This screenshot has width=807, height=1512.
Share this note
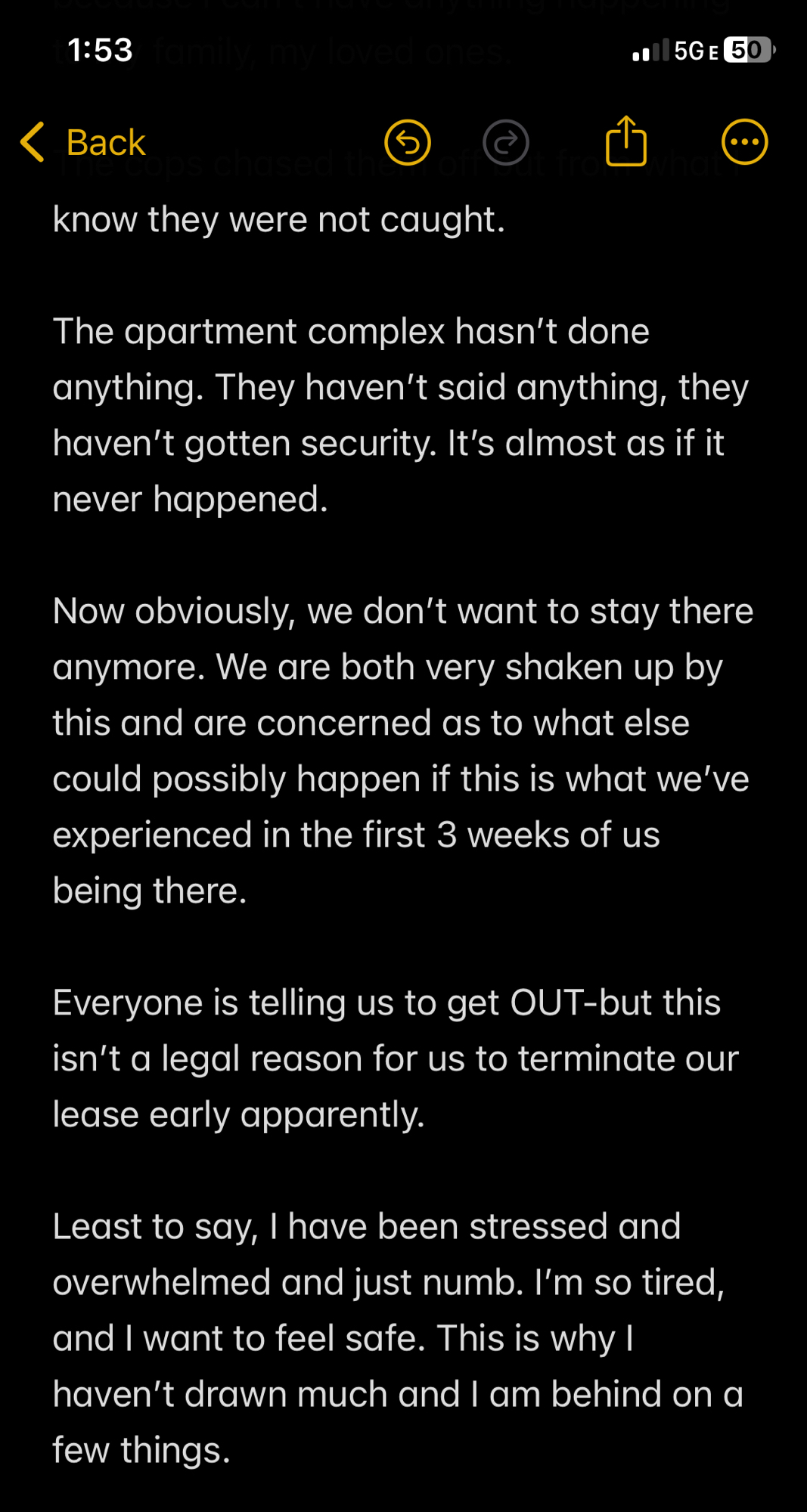coord(626,141)
